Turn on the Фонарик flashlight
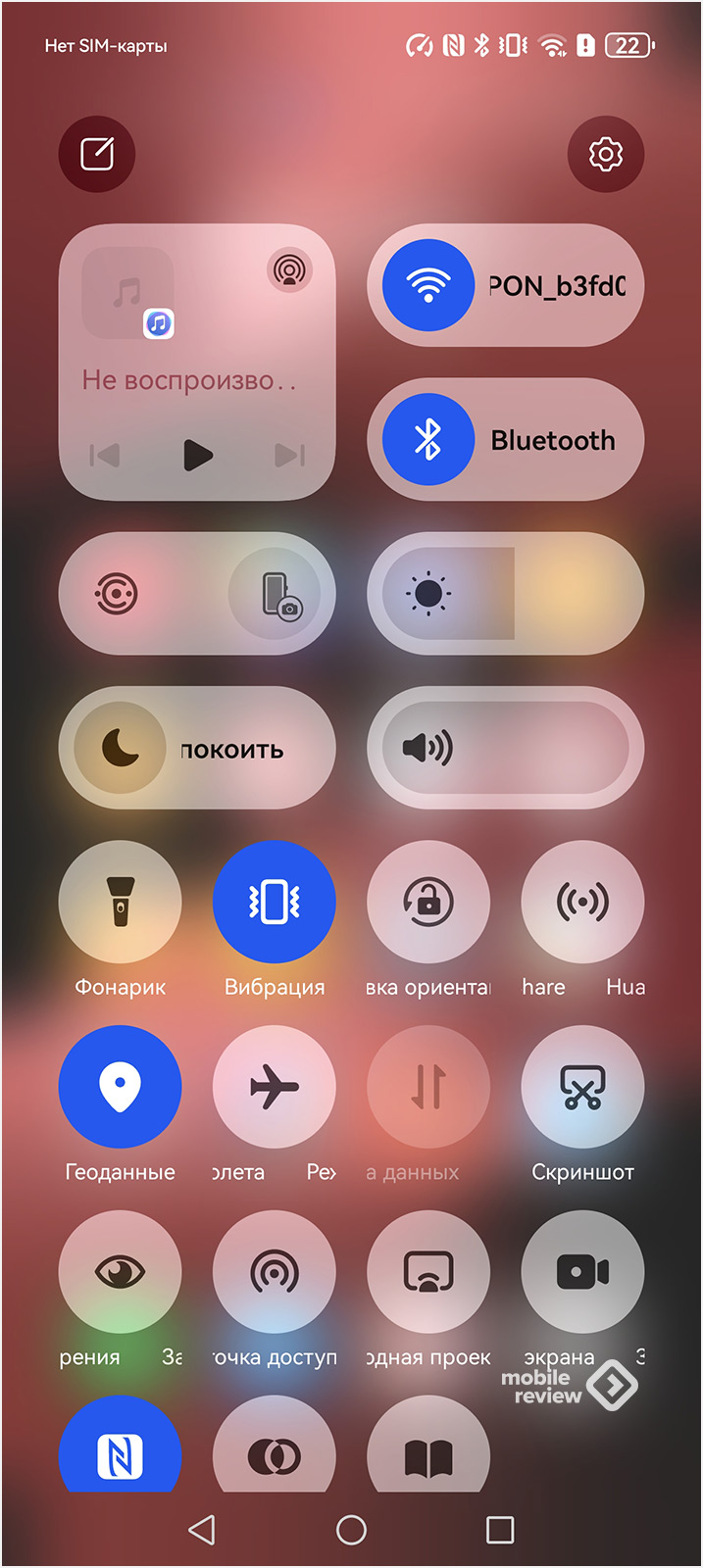 point(120,902)
